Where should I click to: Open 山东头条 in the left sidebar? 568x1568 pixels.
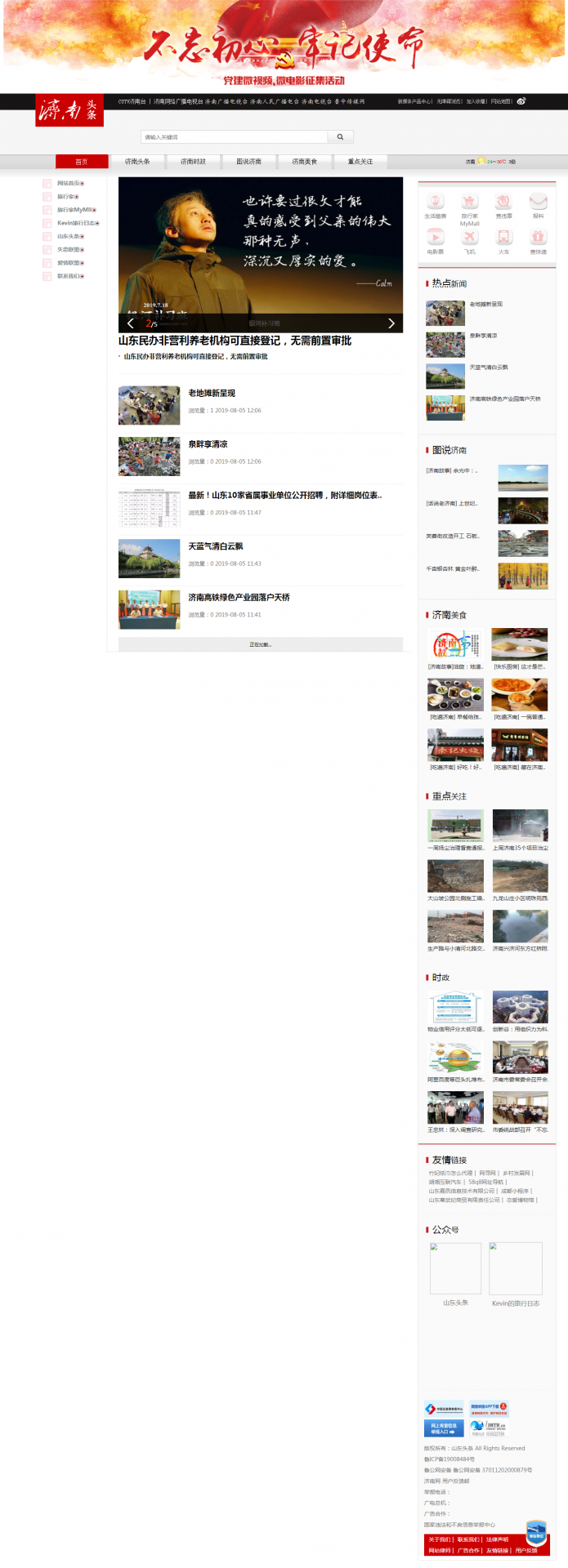(69, 236)
